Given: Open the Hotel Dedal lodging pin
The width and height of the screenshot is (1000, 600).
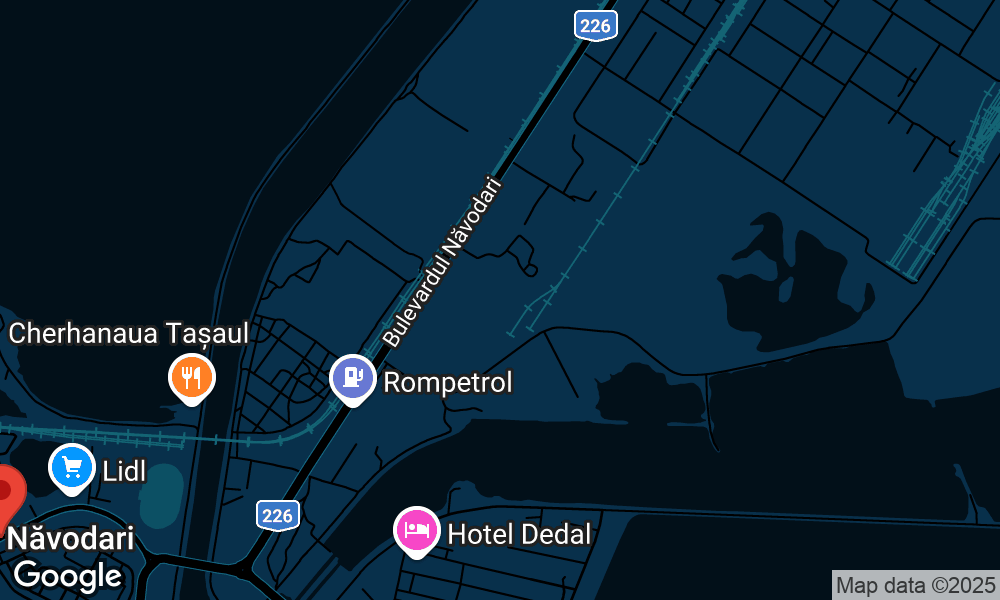Looking at the screenshot, I should (416, 530).
